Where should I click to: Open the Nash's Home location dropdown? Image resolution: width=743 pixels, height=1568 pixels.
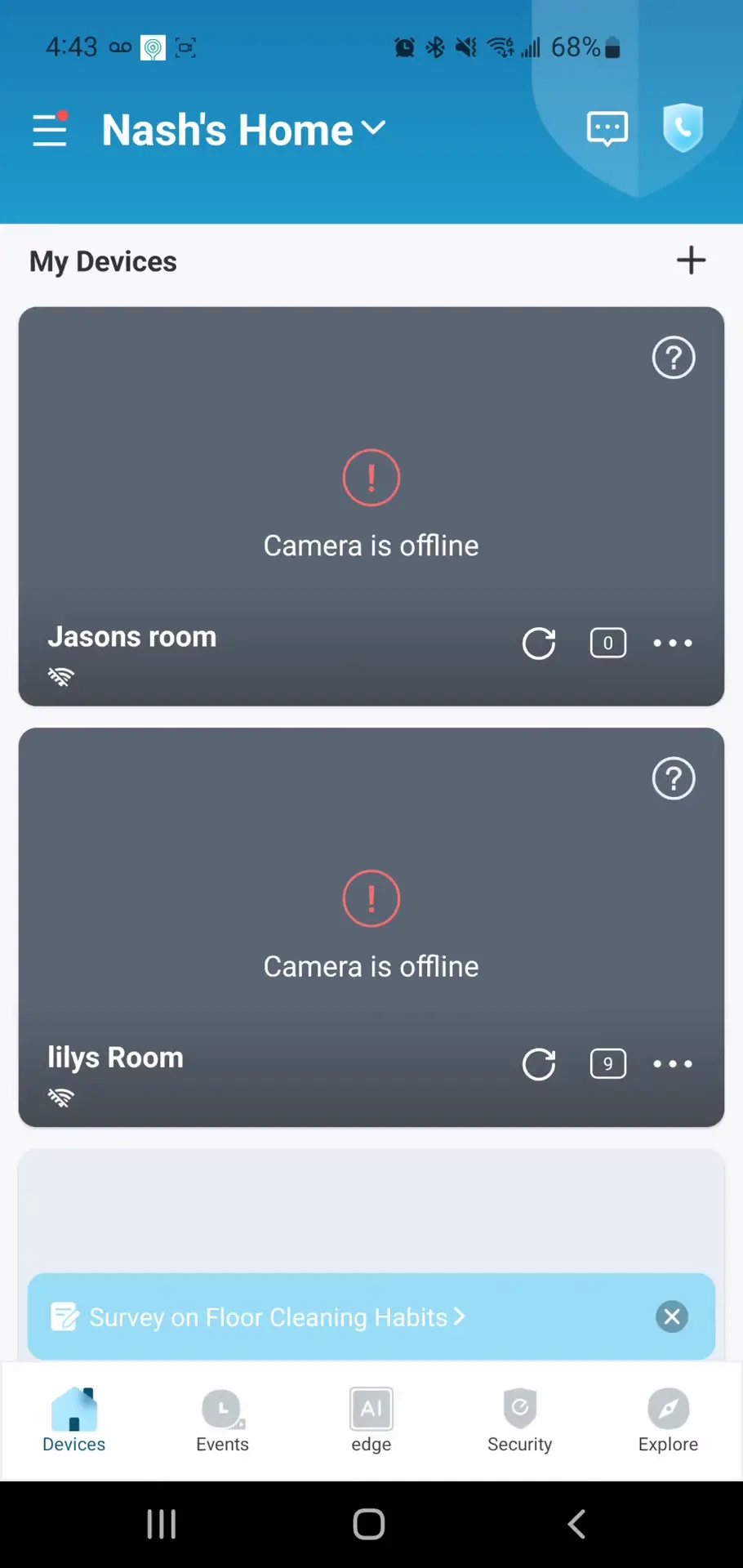pos(243,128)
